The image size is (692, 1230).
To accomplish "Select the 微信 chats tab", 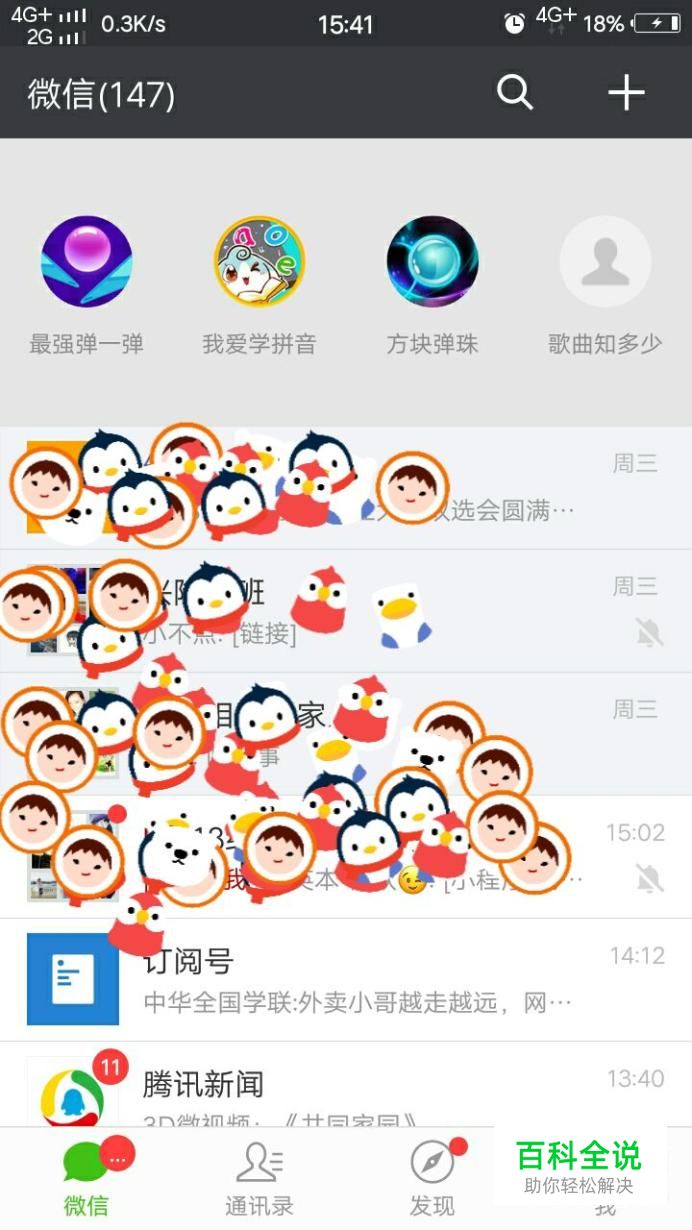I will [86, 1178].
